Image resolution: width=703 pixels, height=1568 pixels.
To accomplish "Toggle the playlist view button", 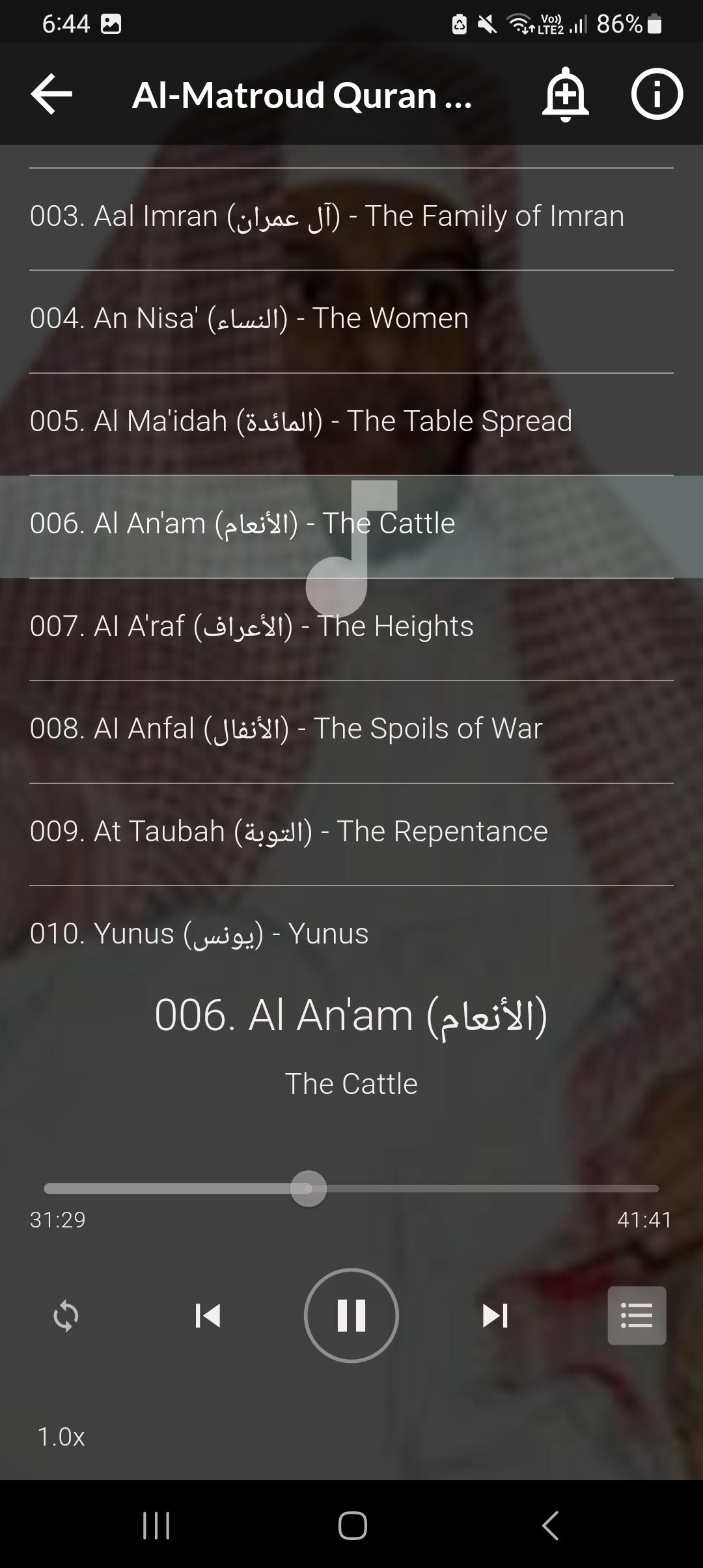I will (637, 1315).
